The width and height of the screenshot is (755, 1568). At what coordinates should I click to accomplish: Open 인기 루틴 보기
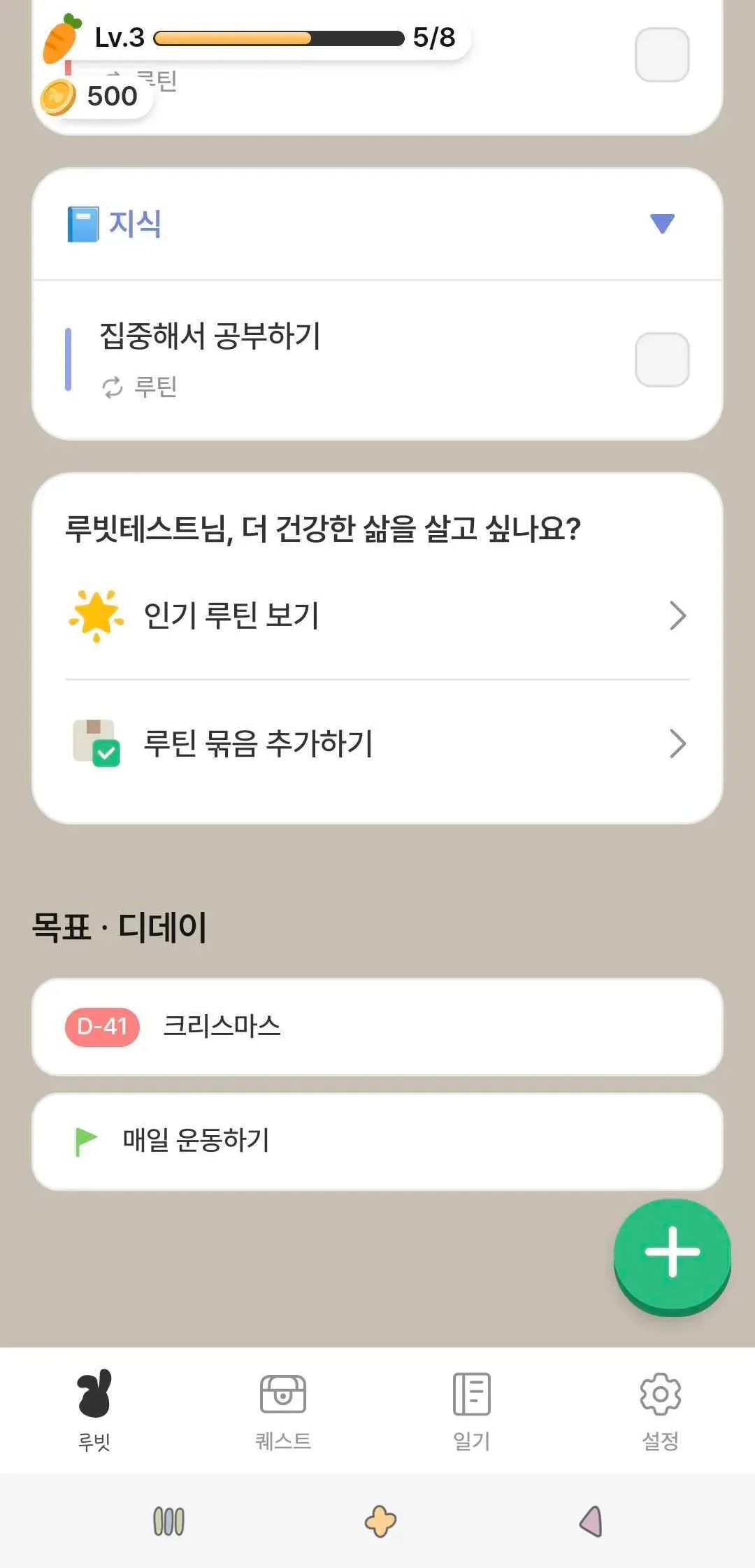[377, 615]
